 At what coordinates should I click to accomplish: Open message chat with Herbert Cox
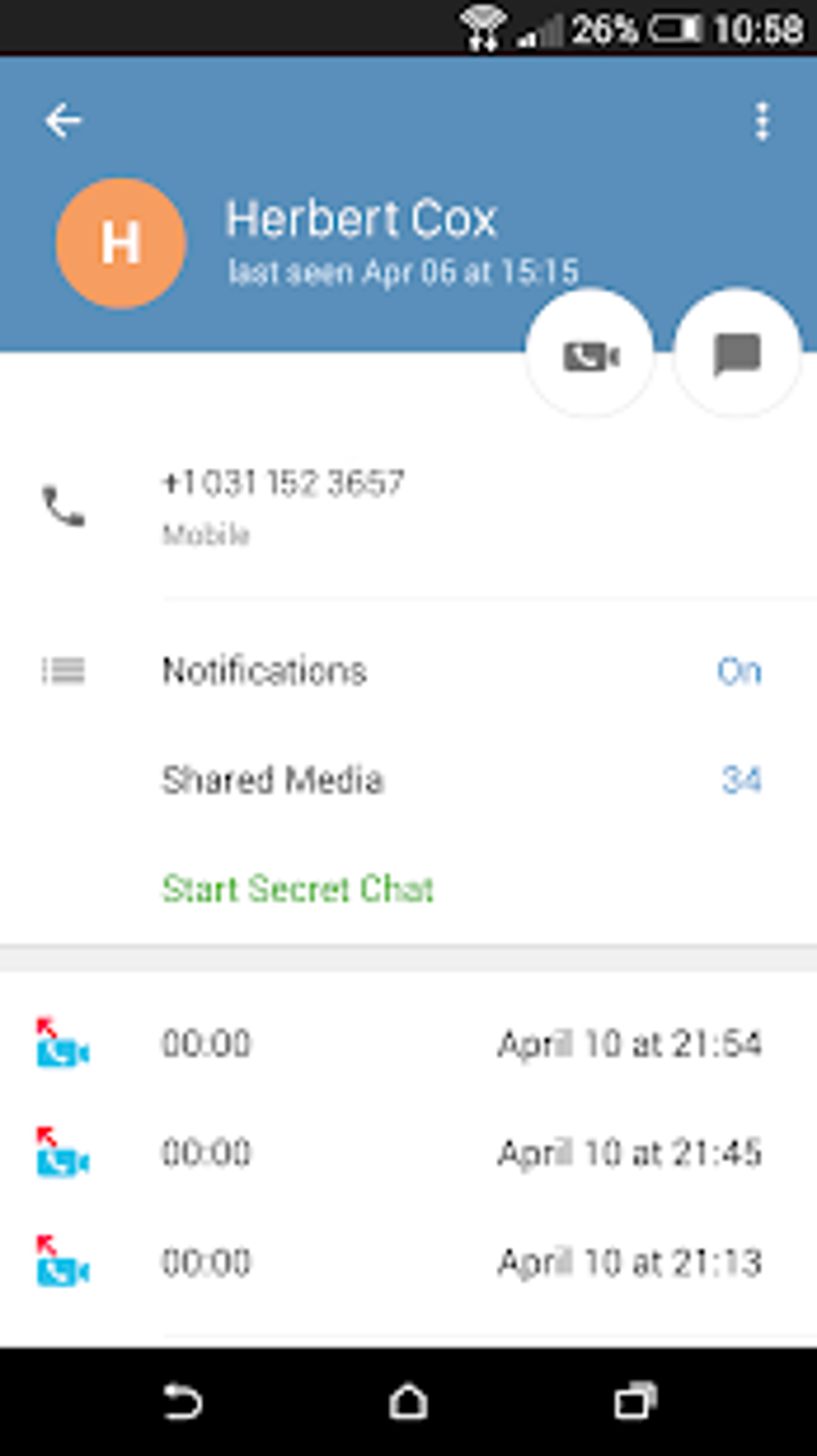pyautogui.click(x=737, y=354)
